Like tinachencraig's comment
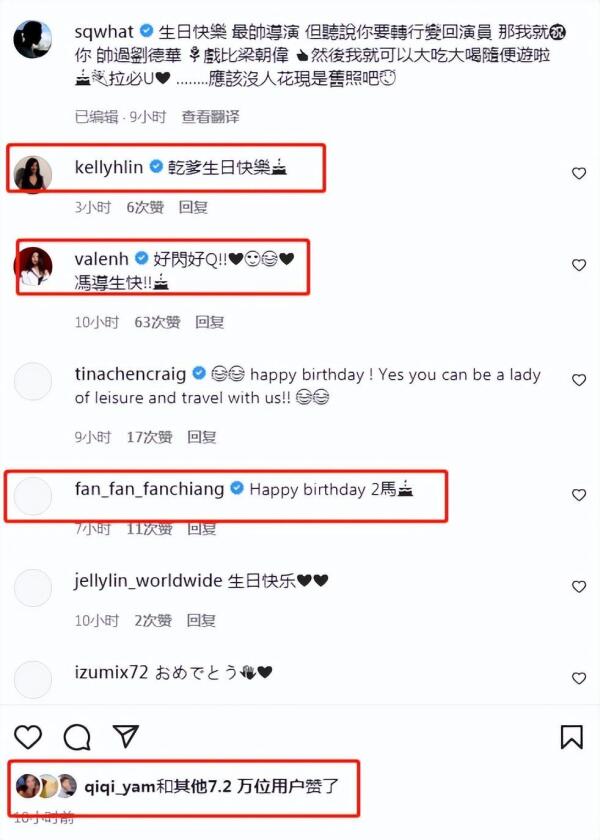 (578, 380)
